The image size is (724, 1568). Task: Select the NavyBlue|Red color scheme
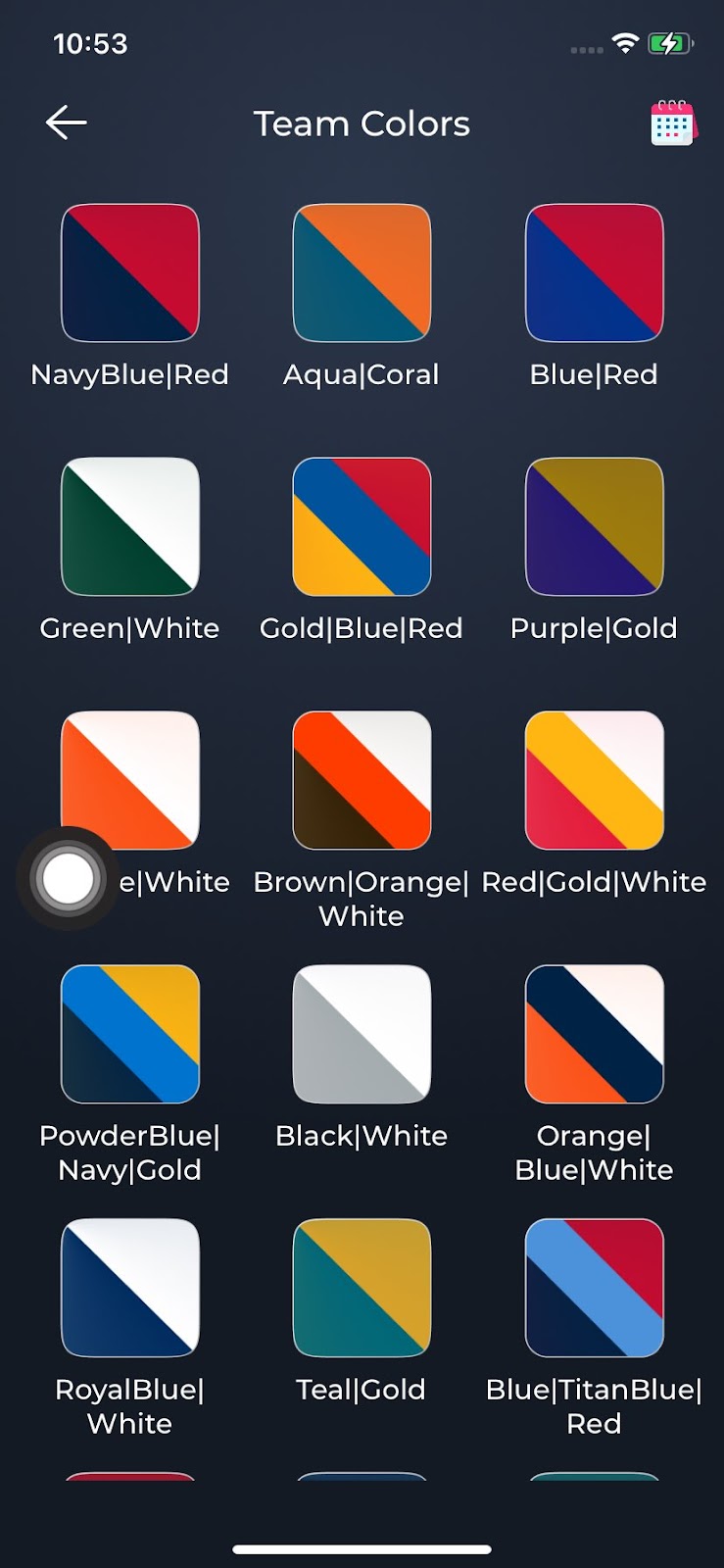point(130,272)
